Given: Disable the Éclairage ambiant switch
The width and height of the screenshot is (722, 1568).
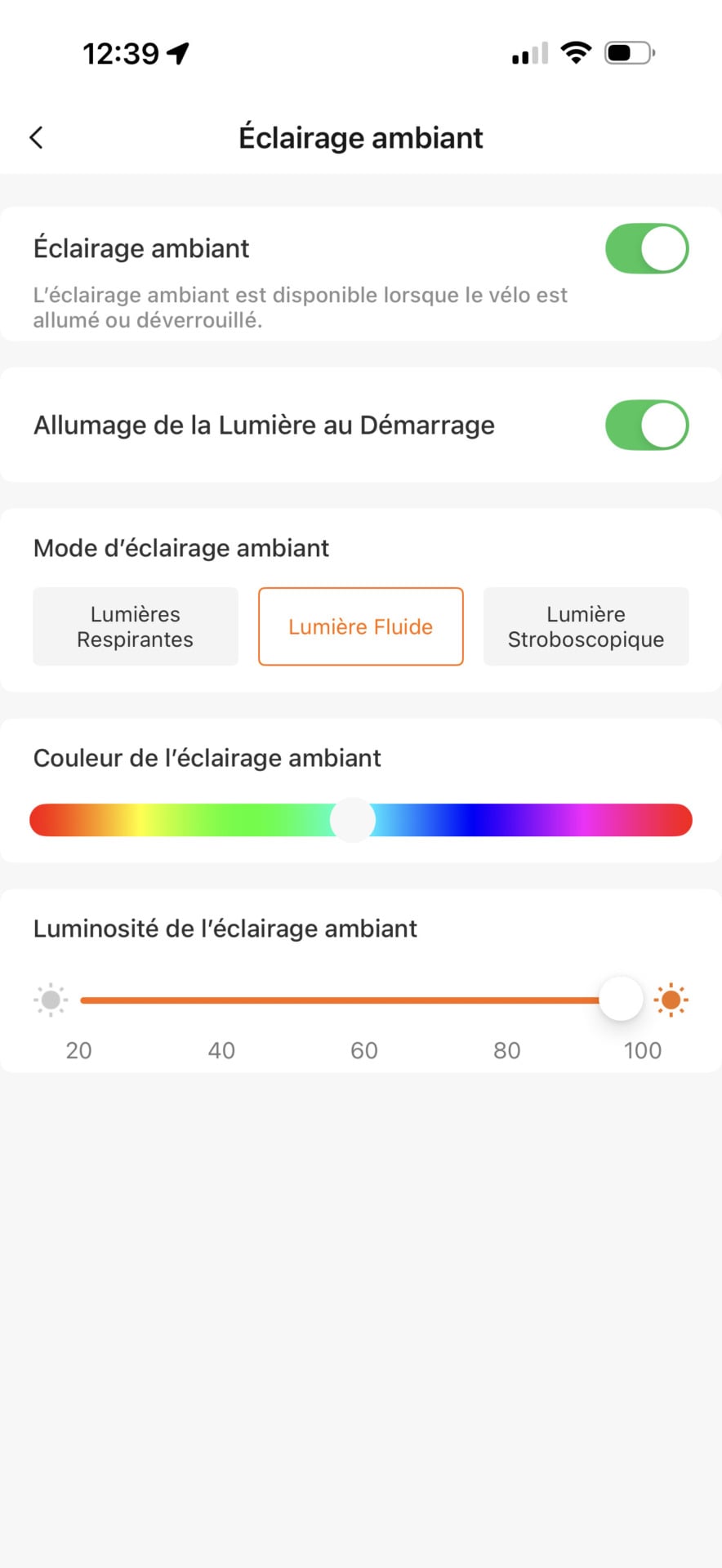Looking at the screenshot, I should (647, 248).
